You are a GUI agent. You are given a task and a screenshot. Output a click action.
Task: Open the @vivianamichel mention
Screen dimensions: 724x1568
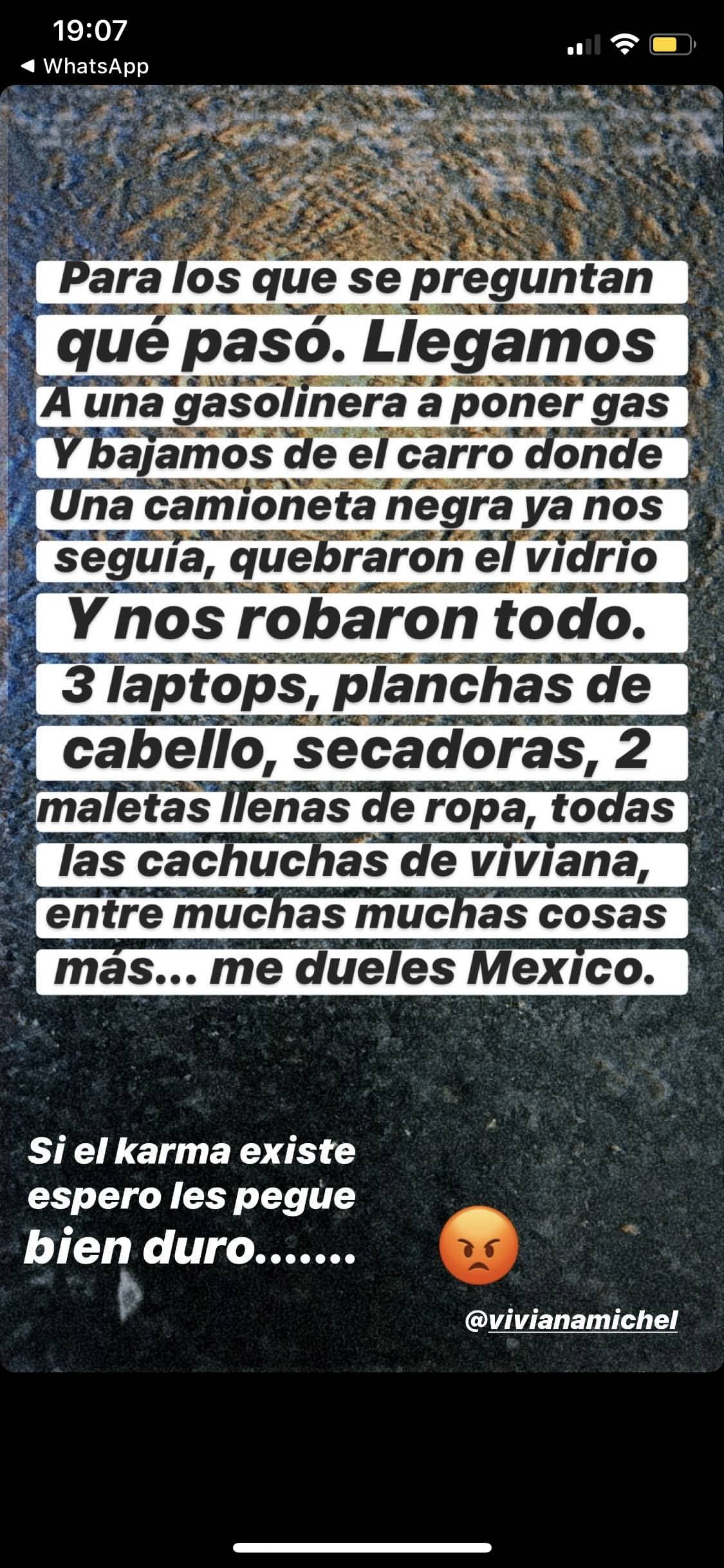tap(571, 1320)
